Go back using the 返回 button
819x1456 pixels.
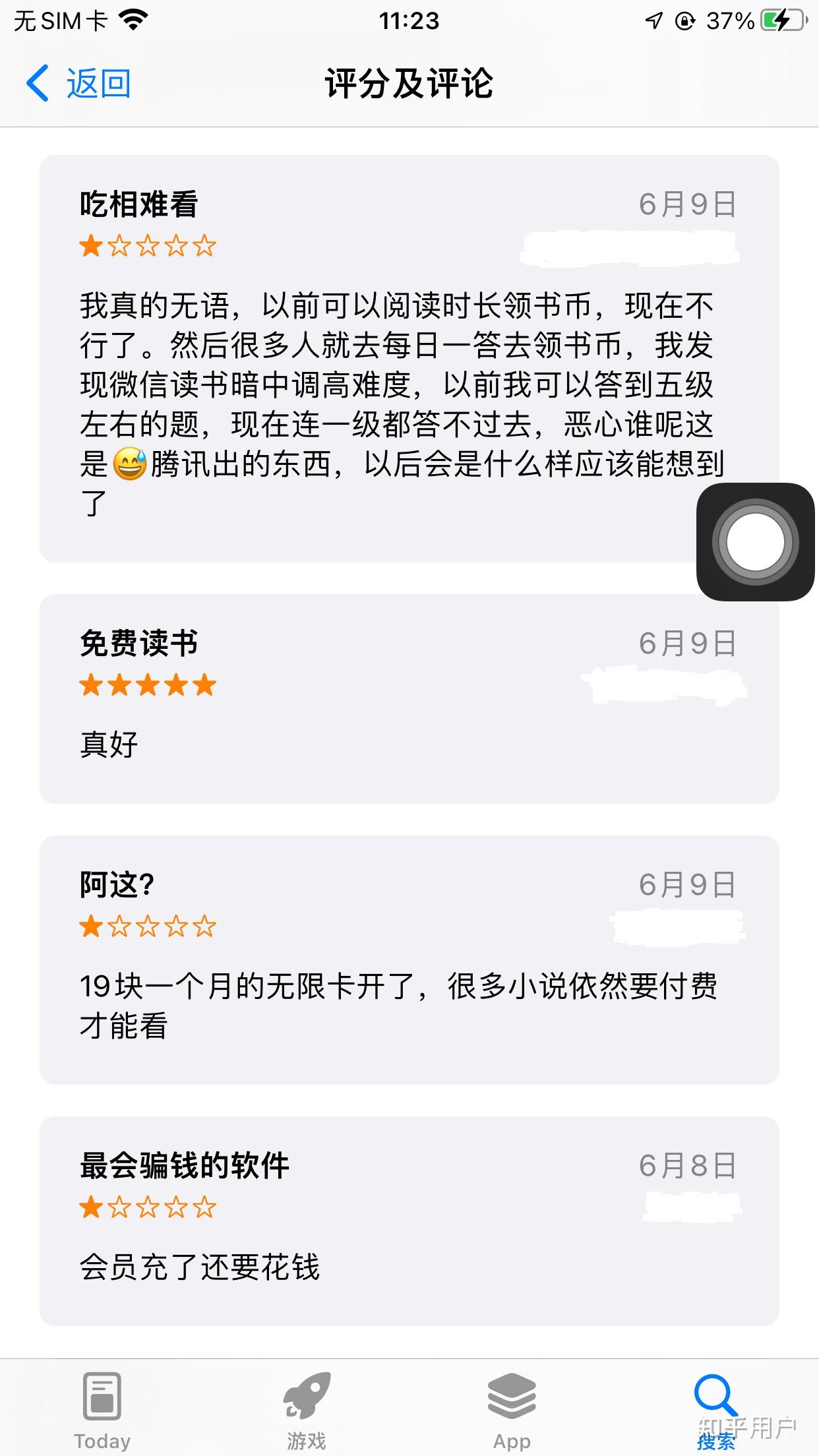pyautogui.click(x=79, y=84)
